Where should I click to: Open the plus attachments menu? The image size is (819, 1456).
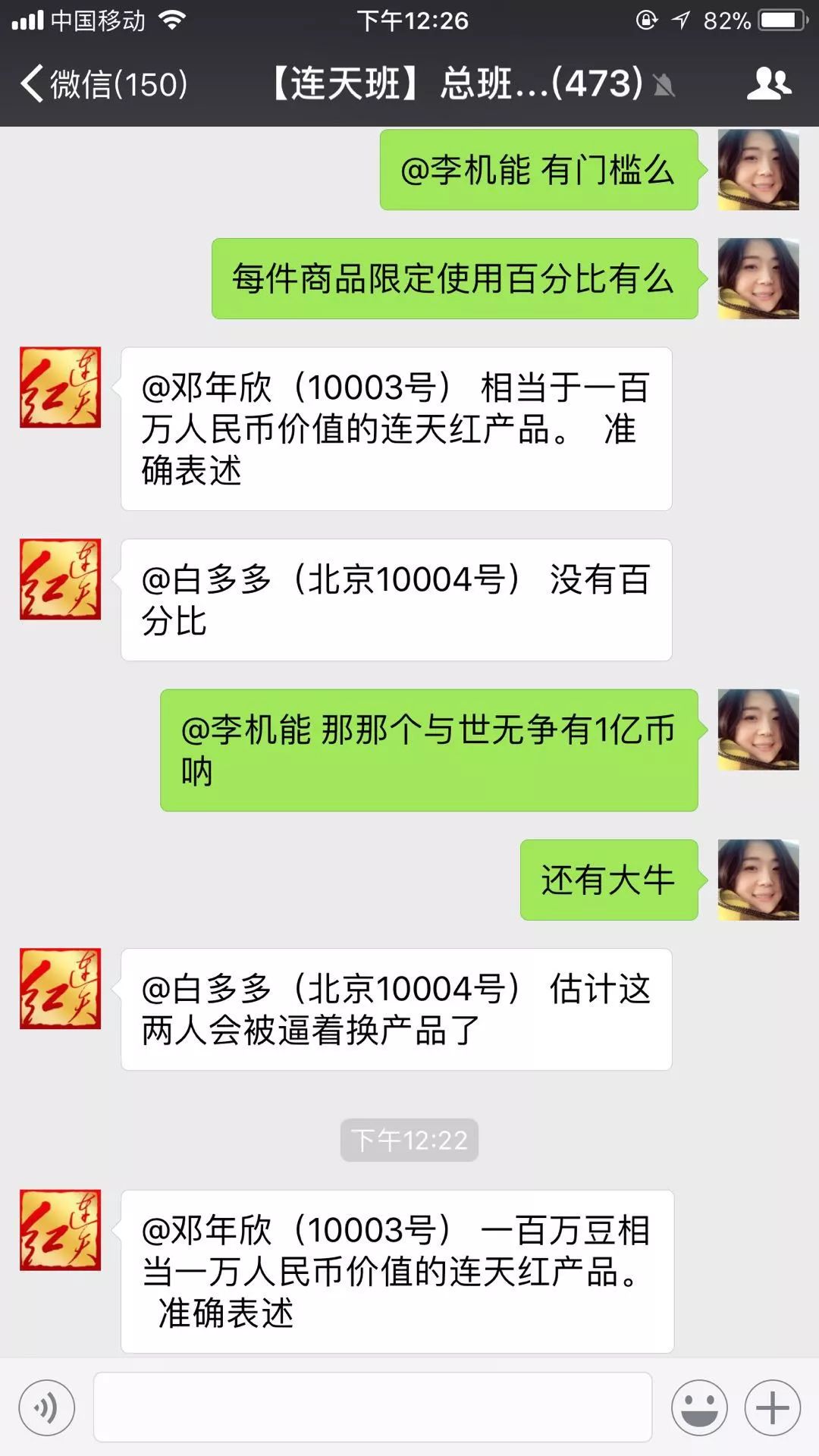click(x=773, y=1408)
